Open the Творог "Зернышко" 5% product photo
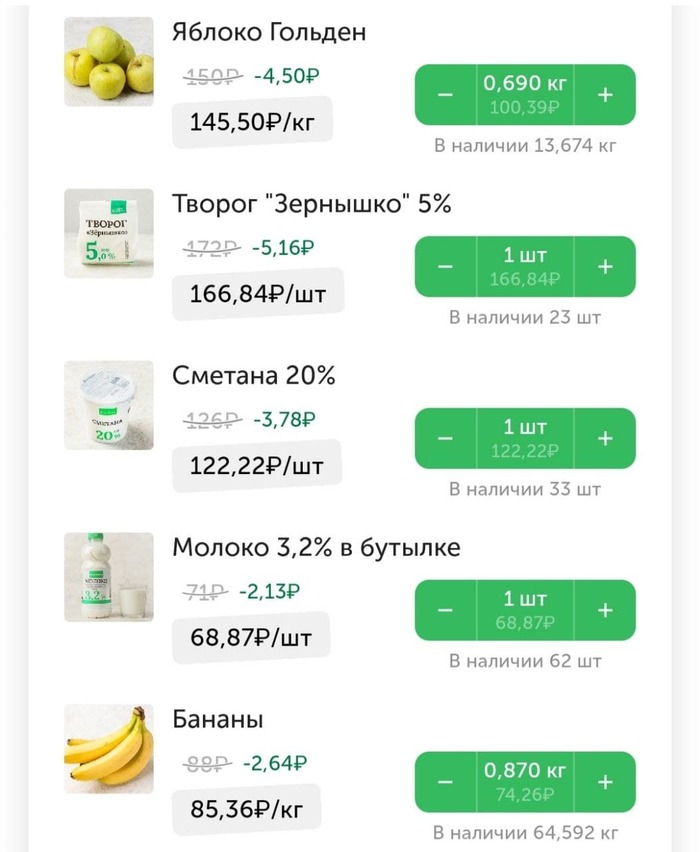This screenshot has height=852, width=700. click(109, 234)
